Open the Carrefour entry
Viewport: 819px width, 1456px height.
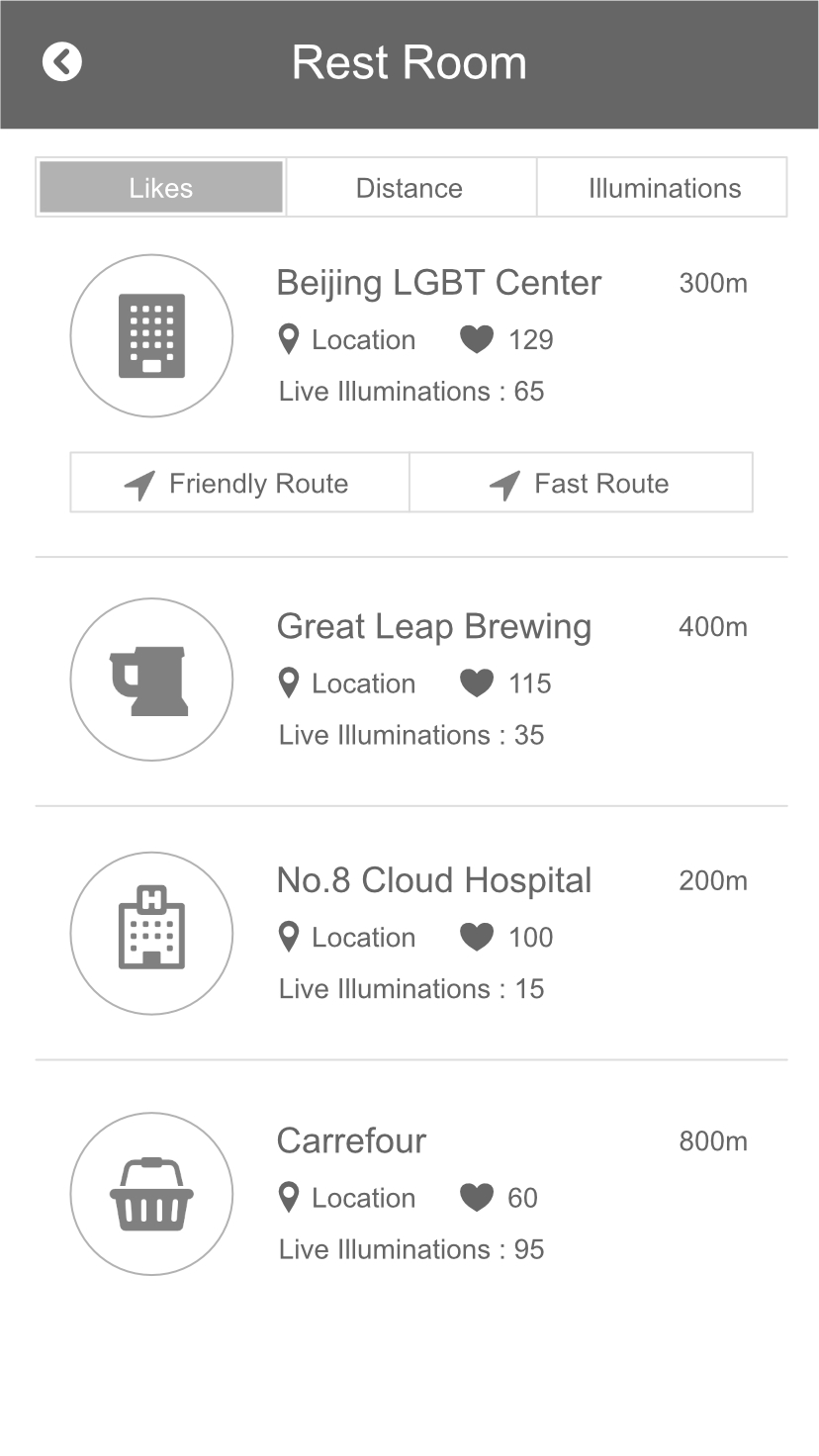click(351, 1140)
